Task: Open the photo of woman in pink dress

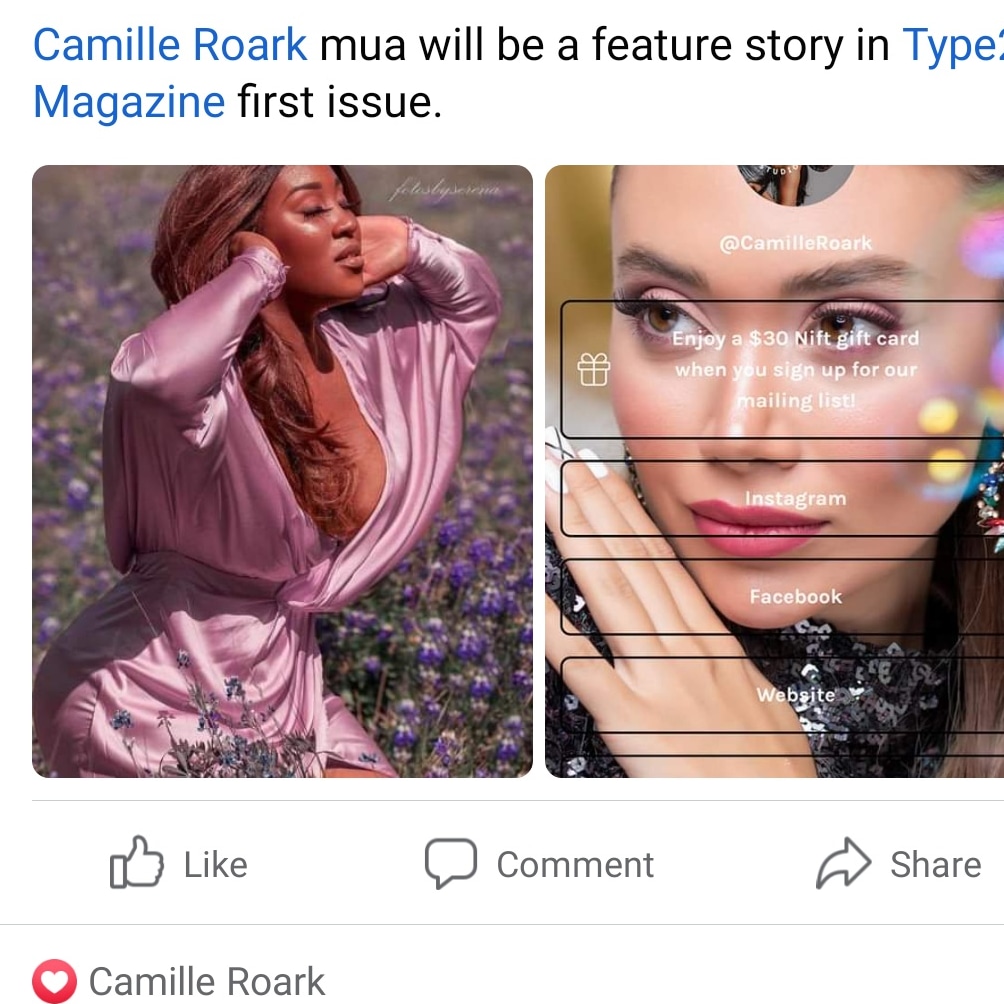Action: 282,471
